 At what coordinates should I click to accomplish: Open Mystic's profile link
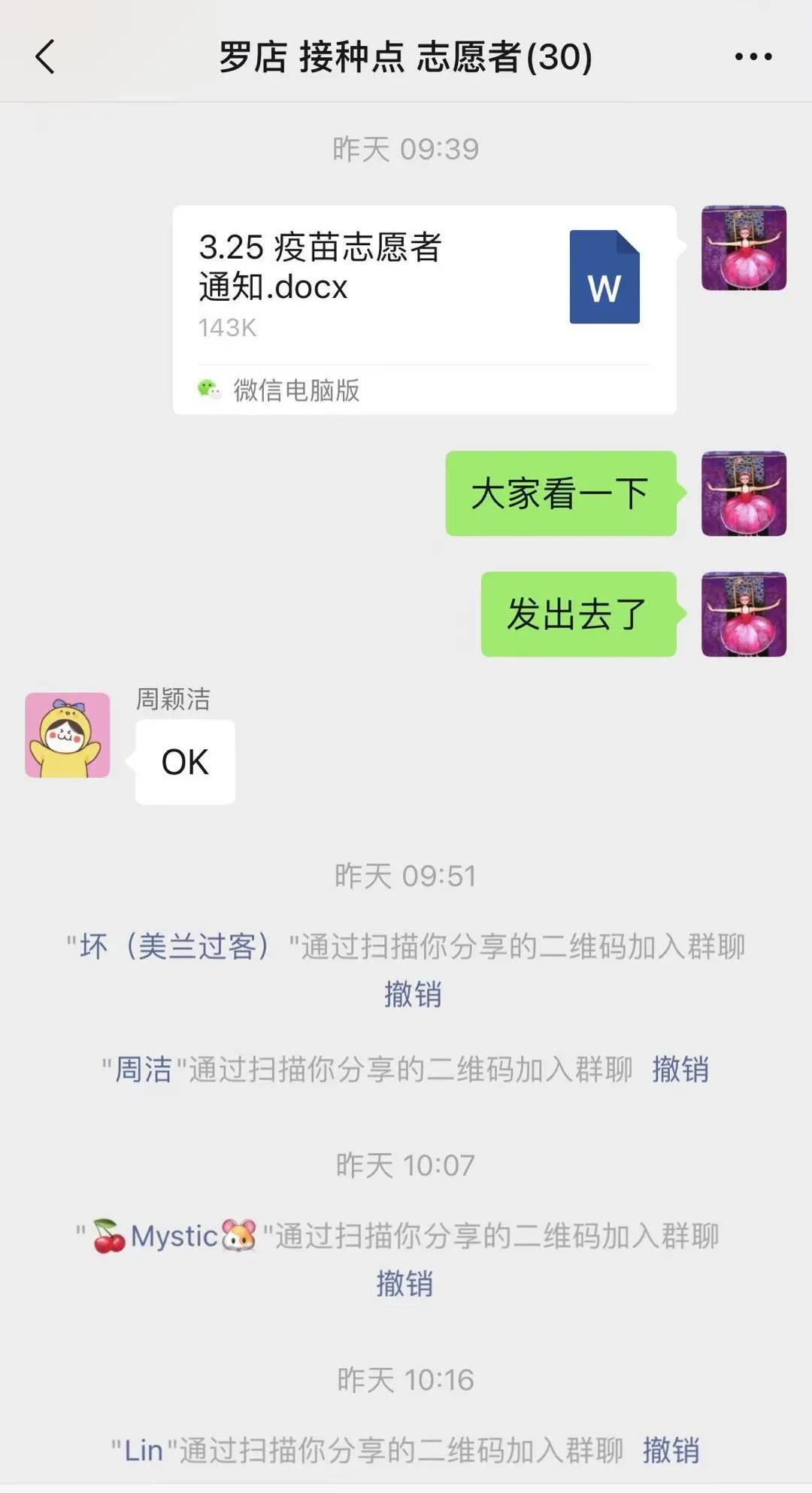click(x=174, y=1236)
